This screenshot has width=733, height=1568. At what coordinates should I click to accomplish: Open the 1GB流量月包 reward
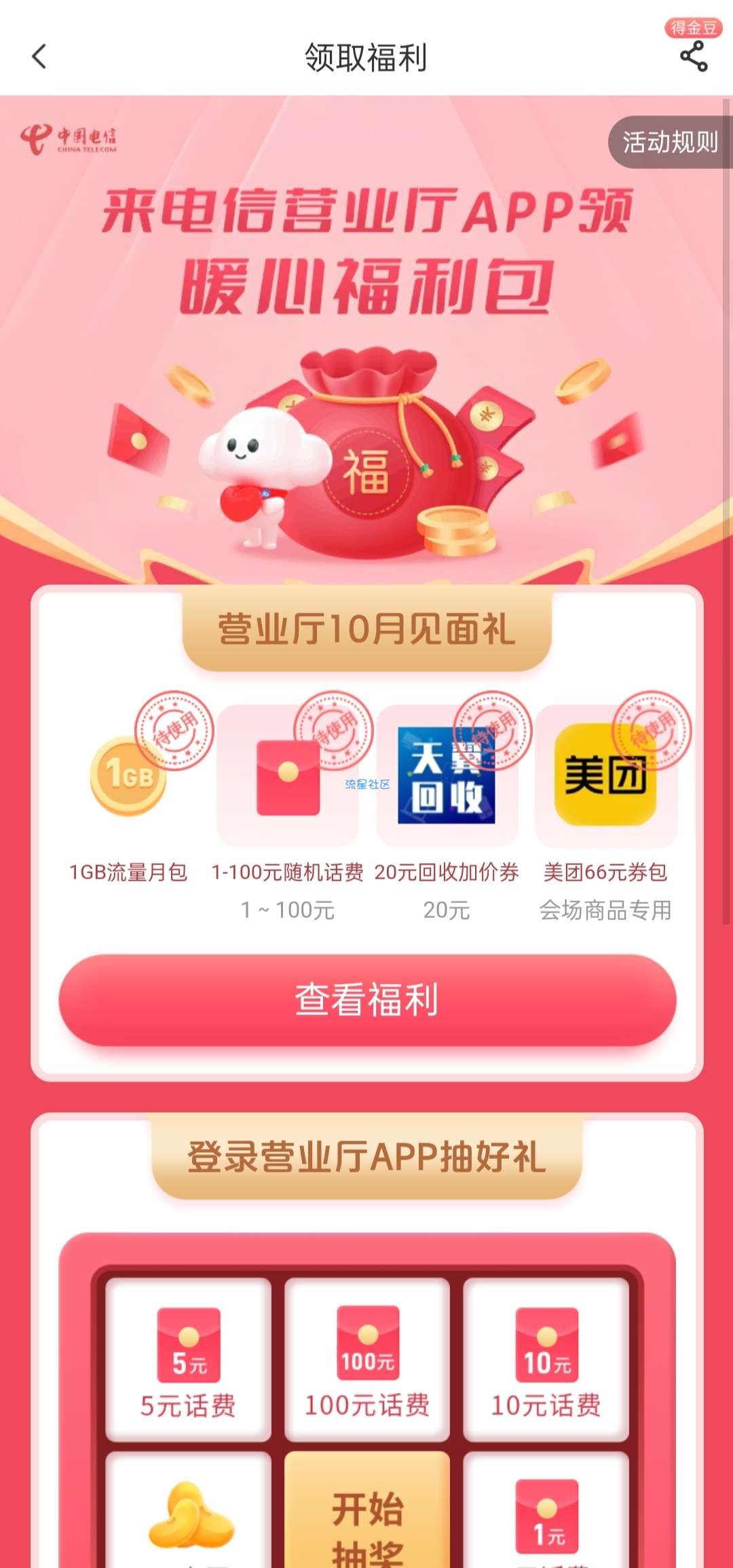128,777
